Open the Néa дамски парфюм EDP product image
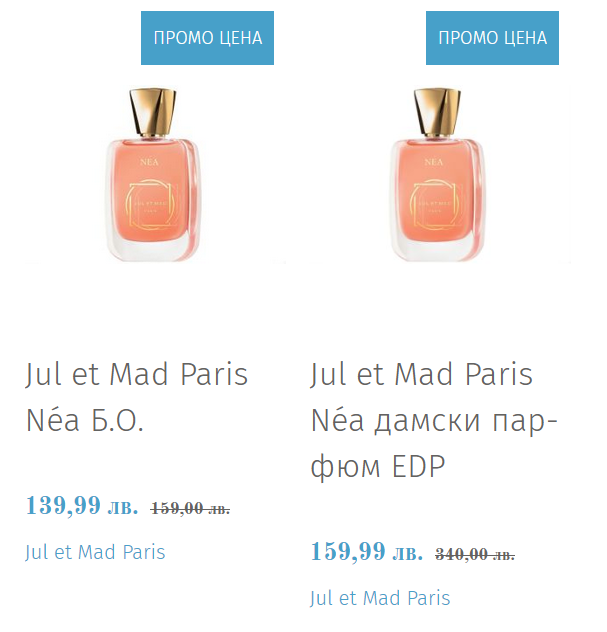Viewport: 607px width, 632px height. pos(438,174)
